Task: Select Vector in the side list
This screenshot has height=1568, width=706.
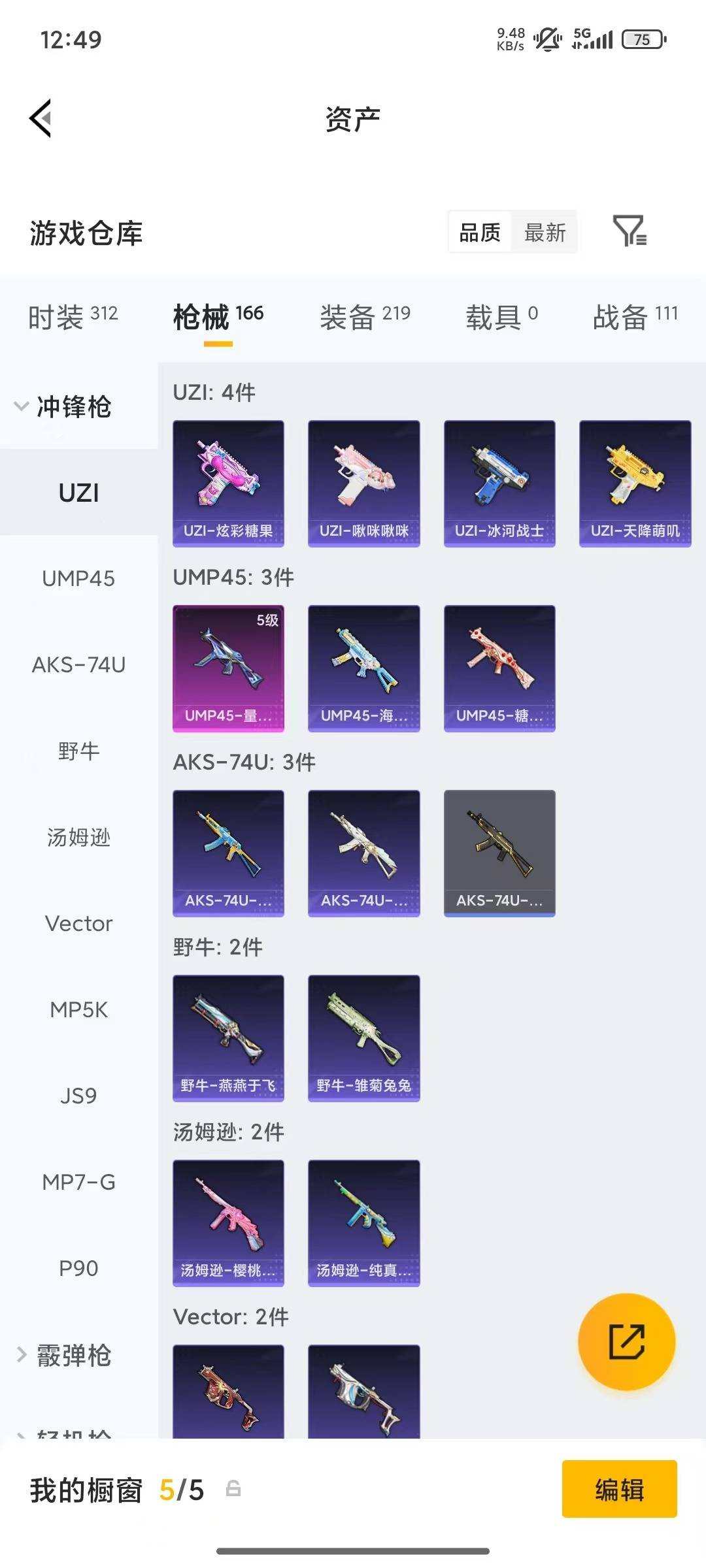Action: click(78, 923)
